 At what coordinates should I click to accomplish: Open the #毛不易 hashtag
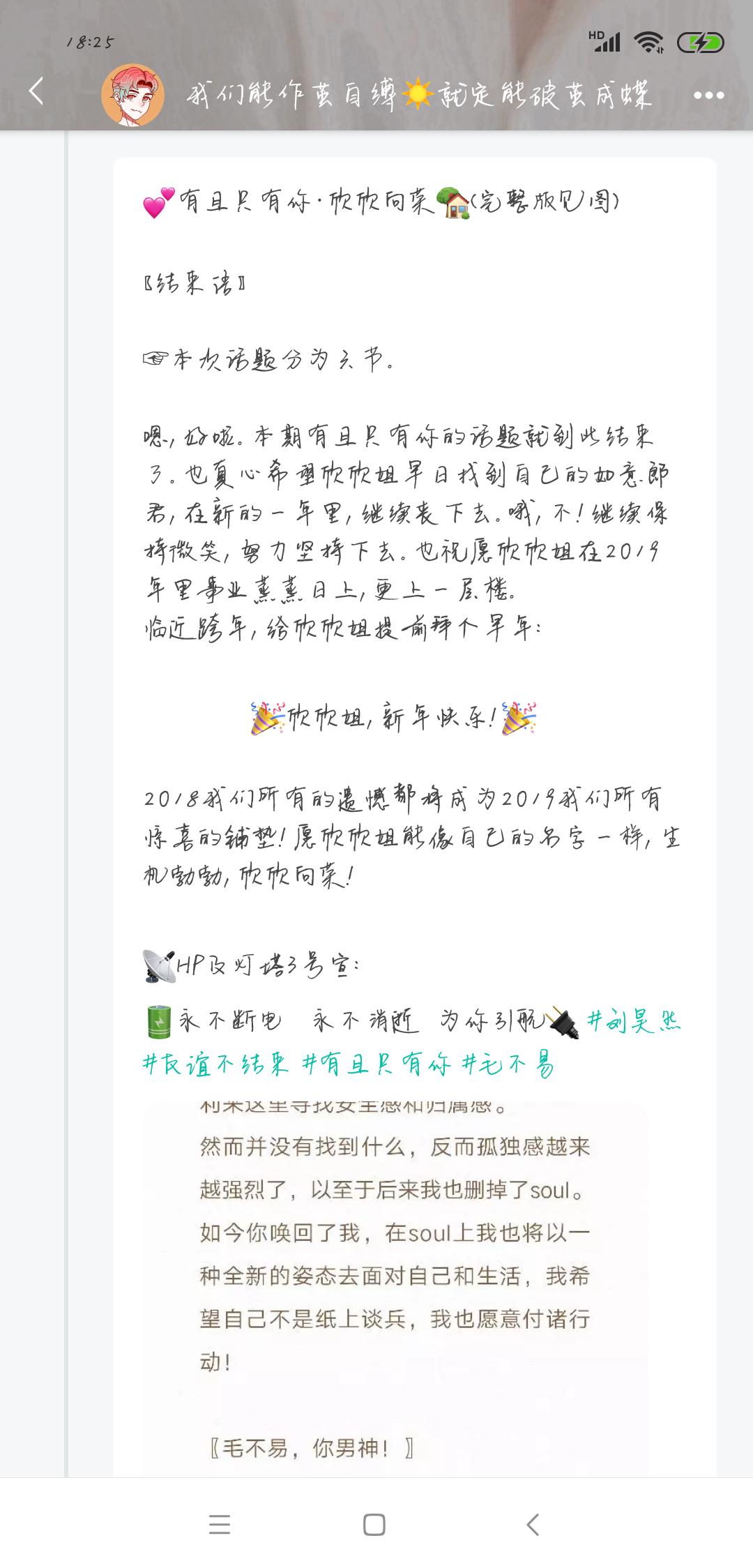(508, 1064)
